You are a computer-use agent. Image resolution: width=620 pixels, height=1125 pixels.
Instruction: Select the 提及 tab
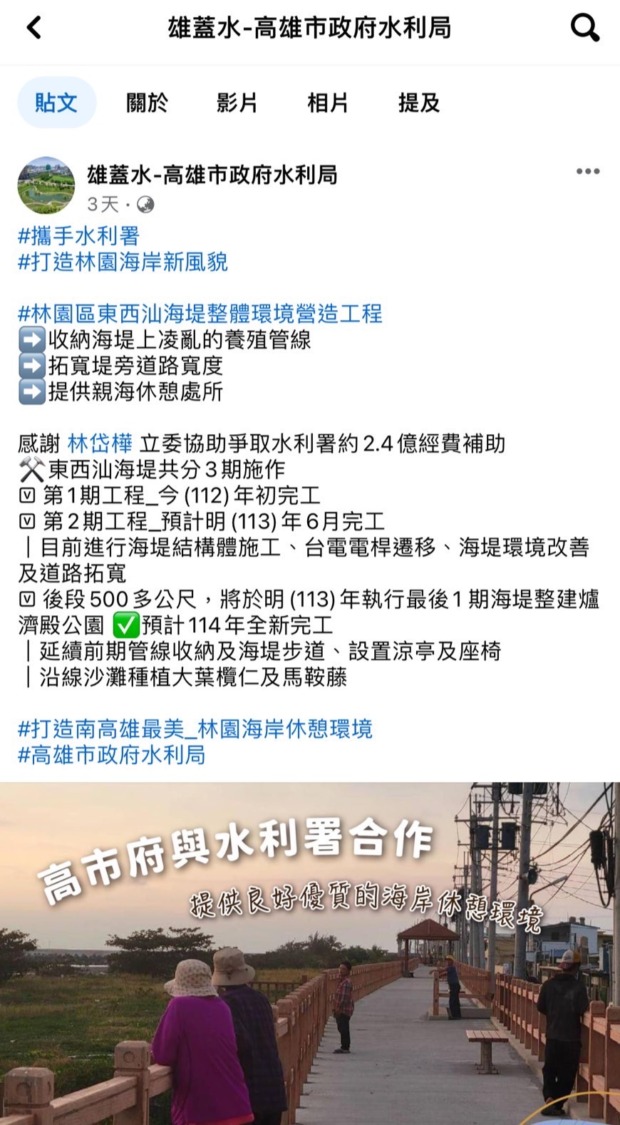(418, 102)
